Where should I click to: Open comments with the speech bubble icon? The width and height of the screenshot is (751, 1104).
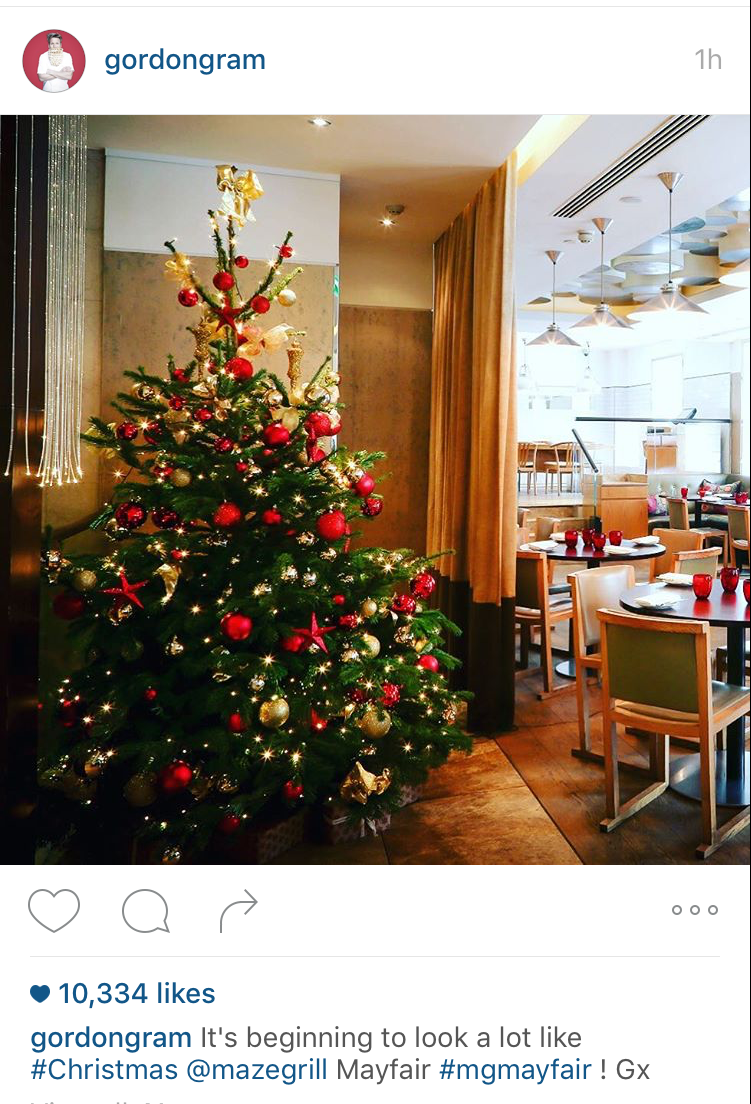145,911
